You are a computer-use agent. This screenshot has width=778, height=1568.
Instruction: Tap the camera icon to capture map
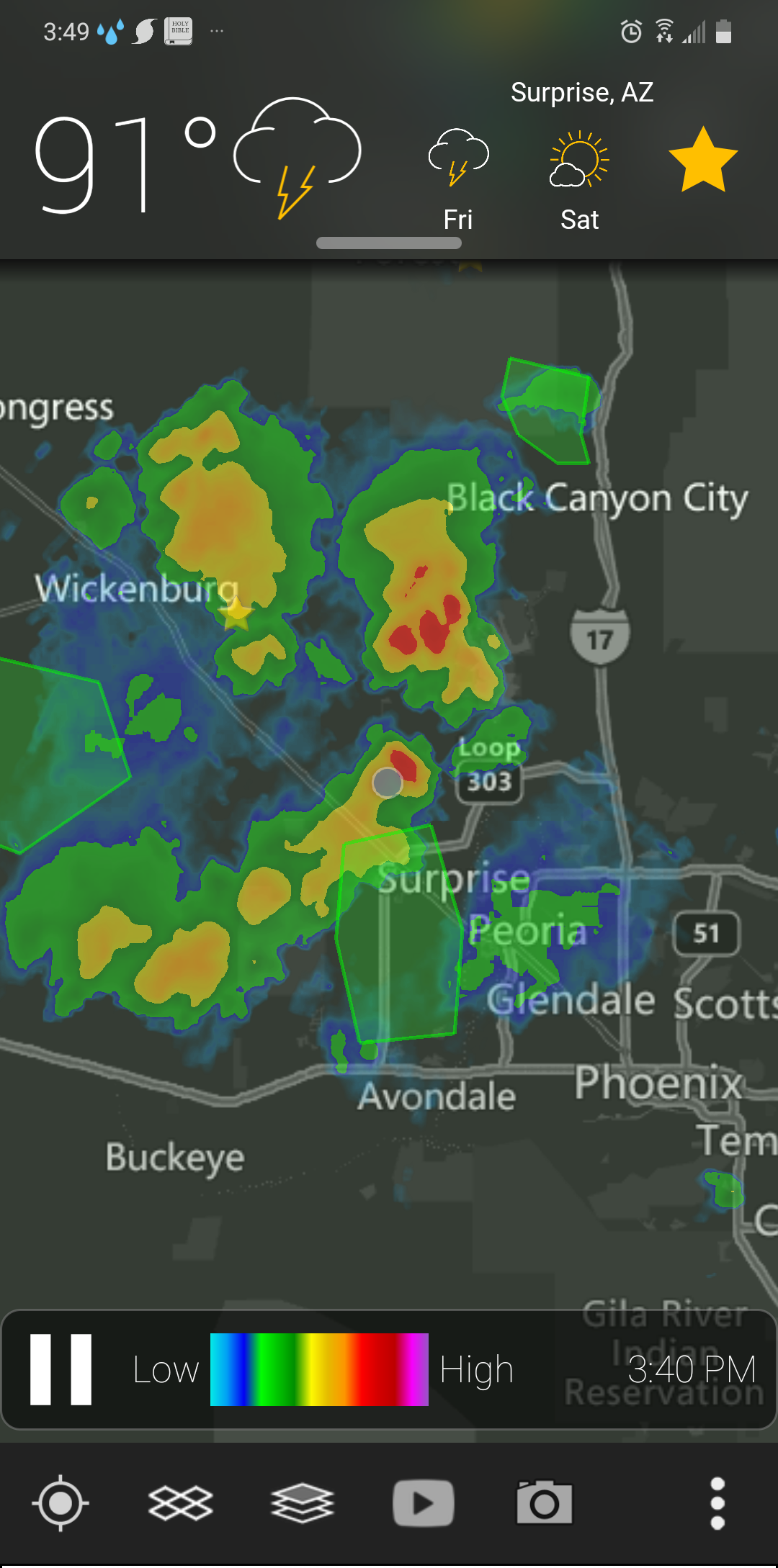[x=545, y=1502]
